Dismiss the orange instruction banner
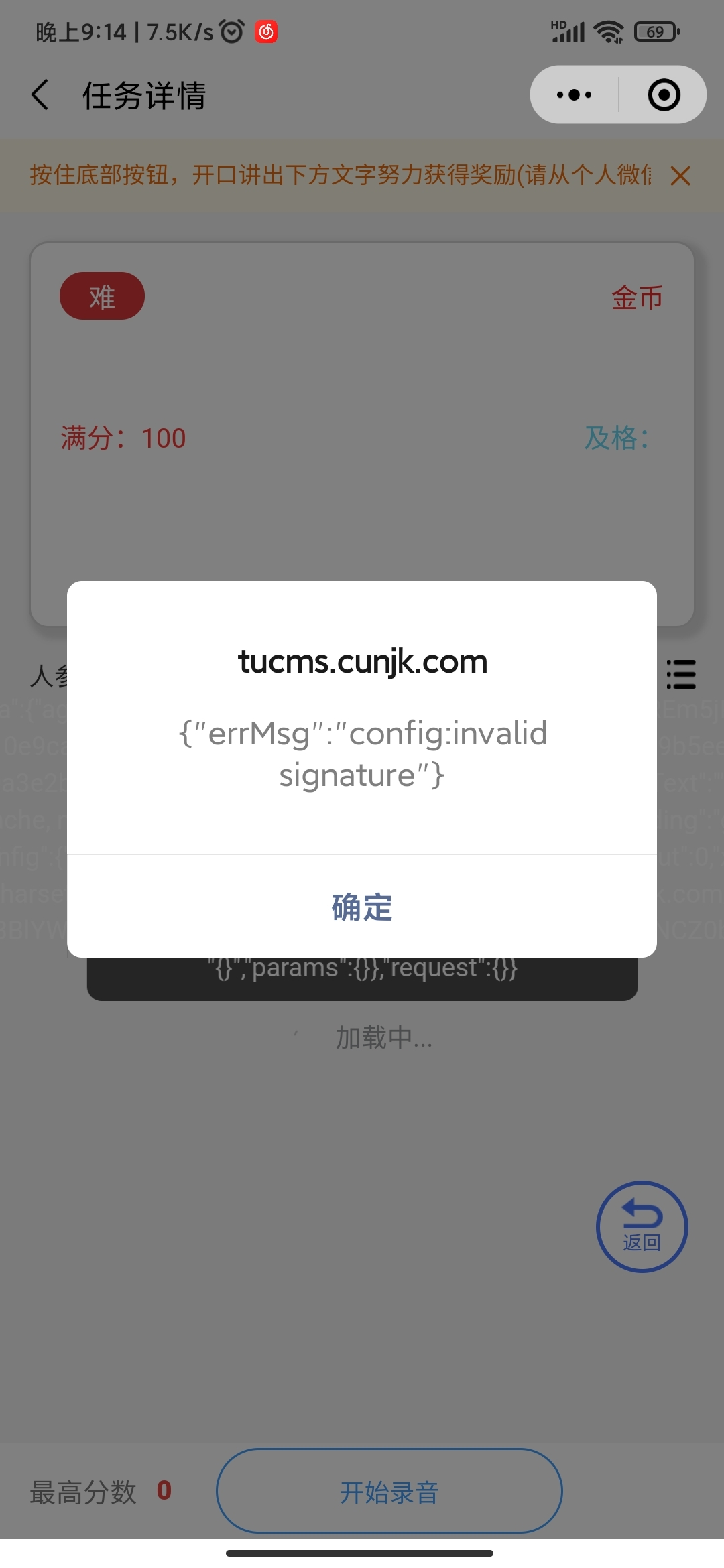The image size is (724, 1568). point(680,176)
